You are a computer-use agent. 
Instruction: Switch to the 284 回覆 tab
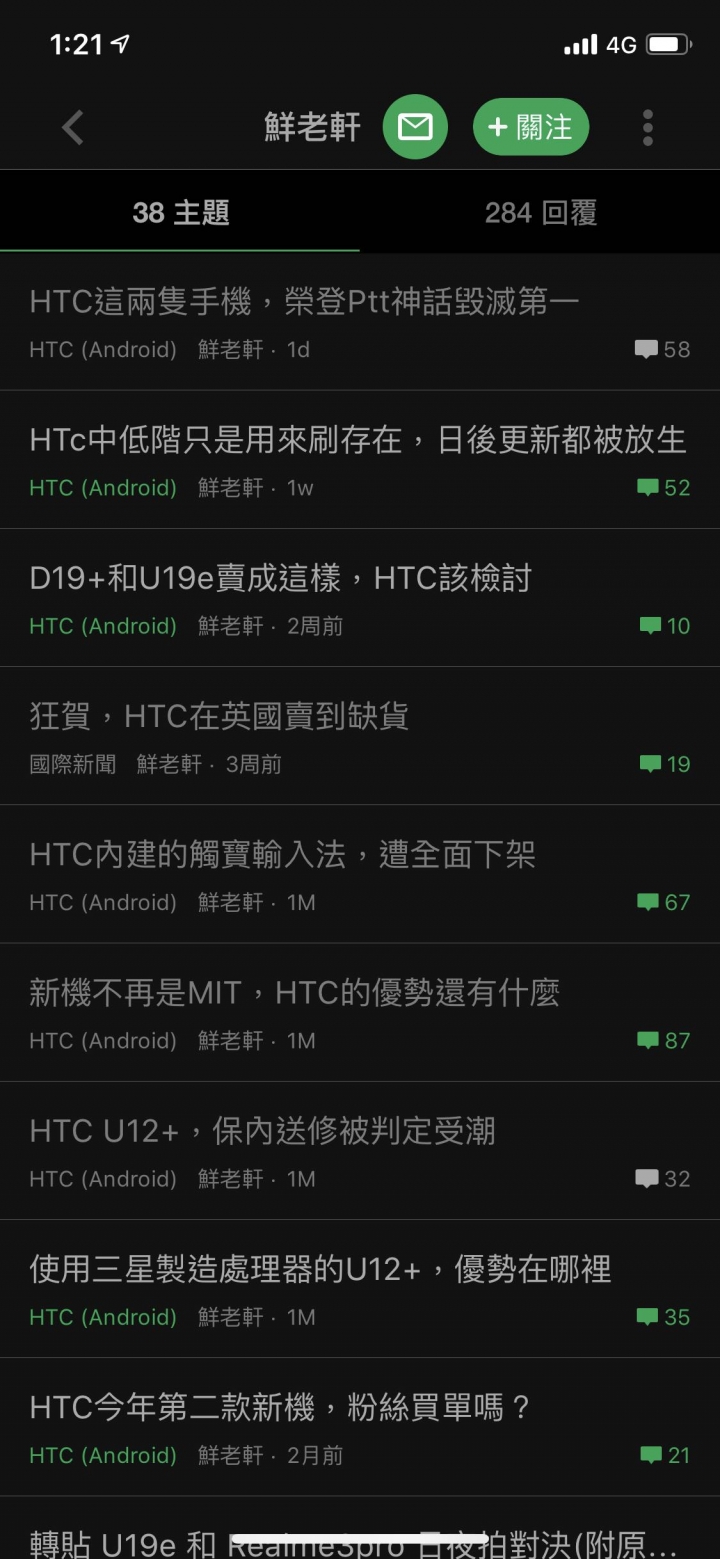[x=540, y=212]
